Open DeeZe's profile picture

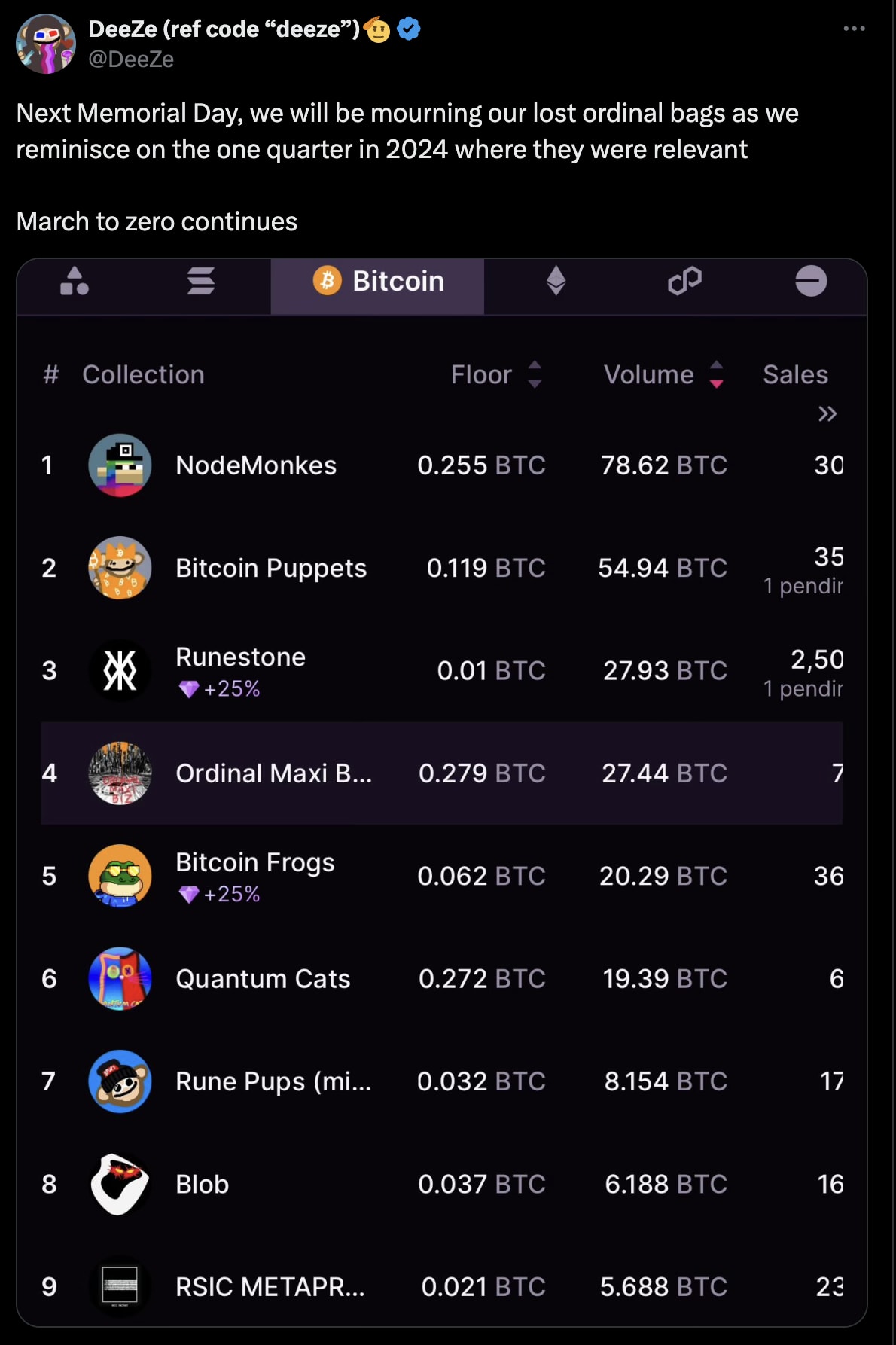point(46,44)
